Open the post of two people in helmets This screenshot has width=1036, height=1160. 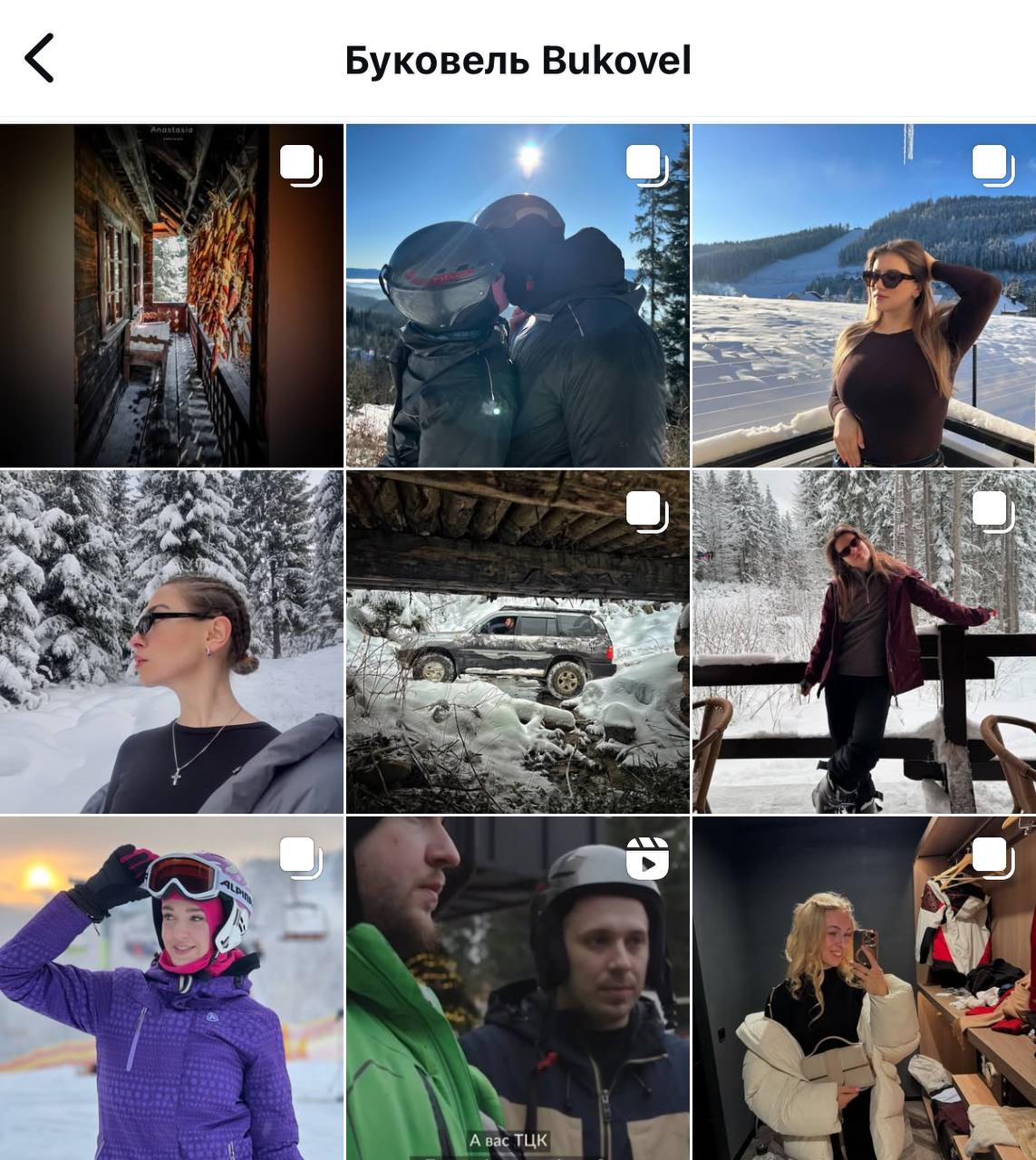coord(518,295)
